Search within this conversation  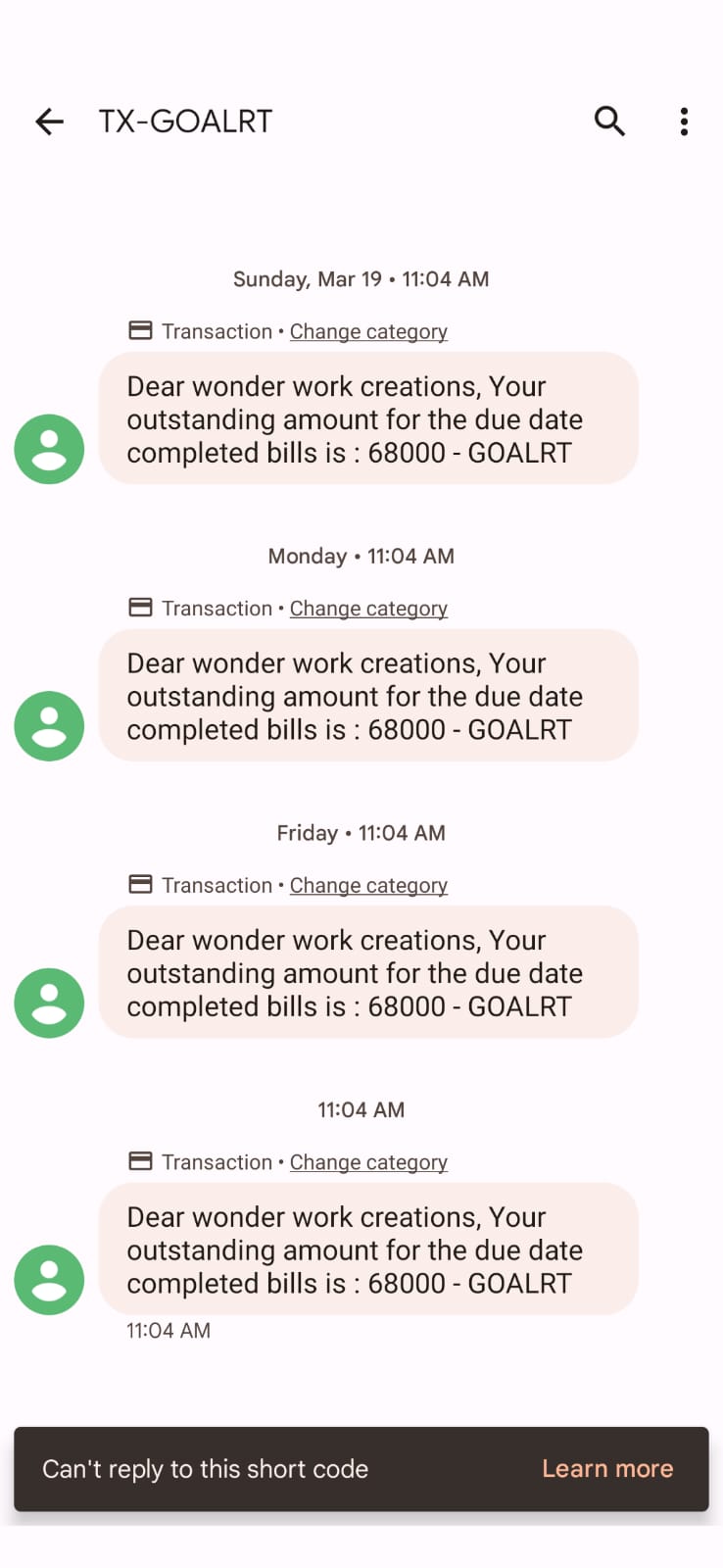(609, 122)
